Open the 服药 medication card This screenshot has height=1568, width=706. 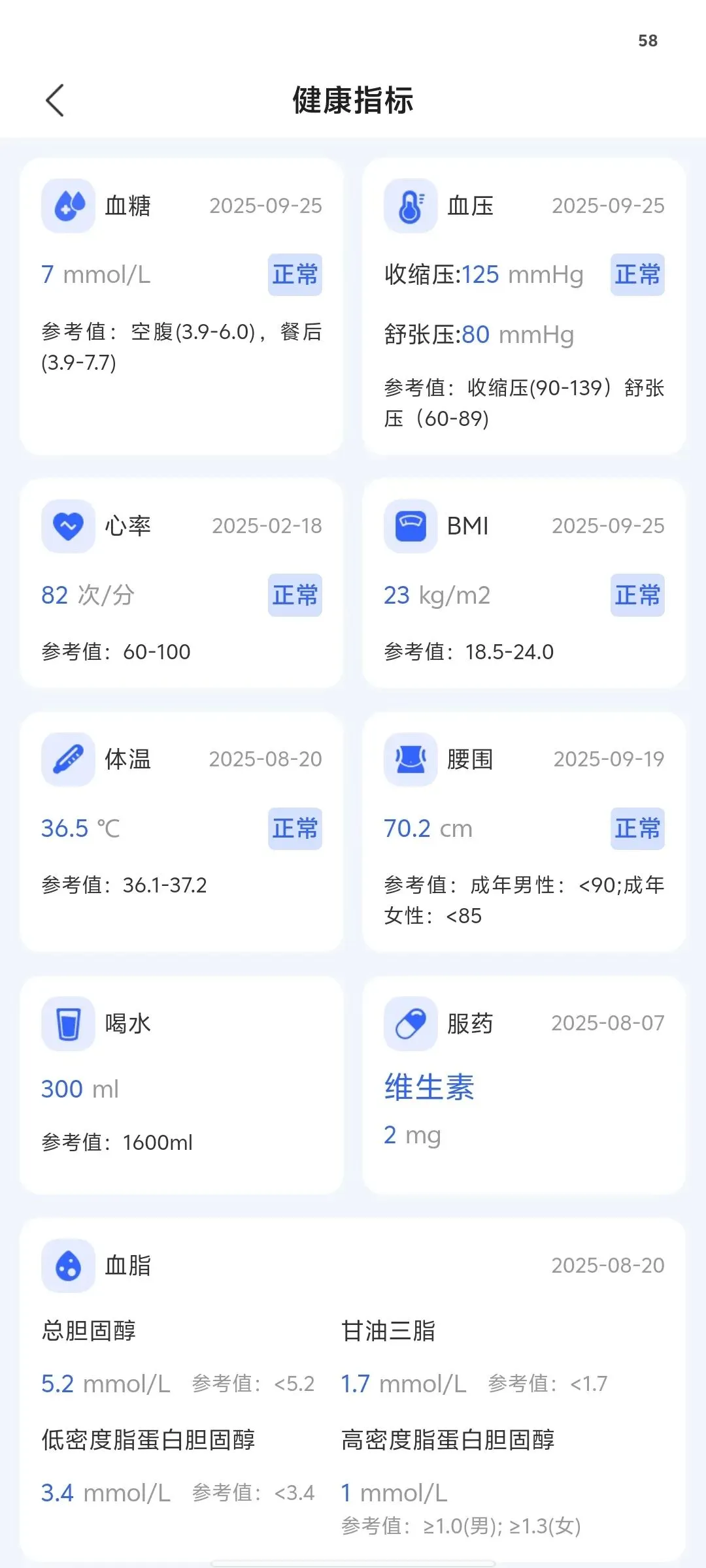tap(524, 1085)
